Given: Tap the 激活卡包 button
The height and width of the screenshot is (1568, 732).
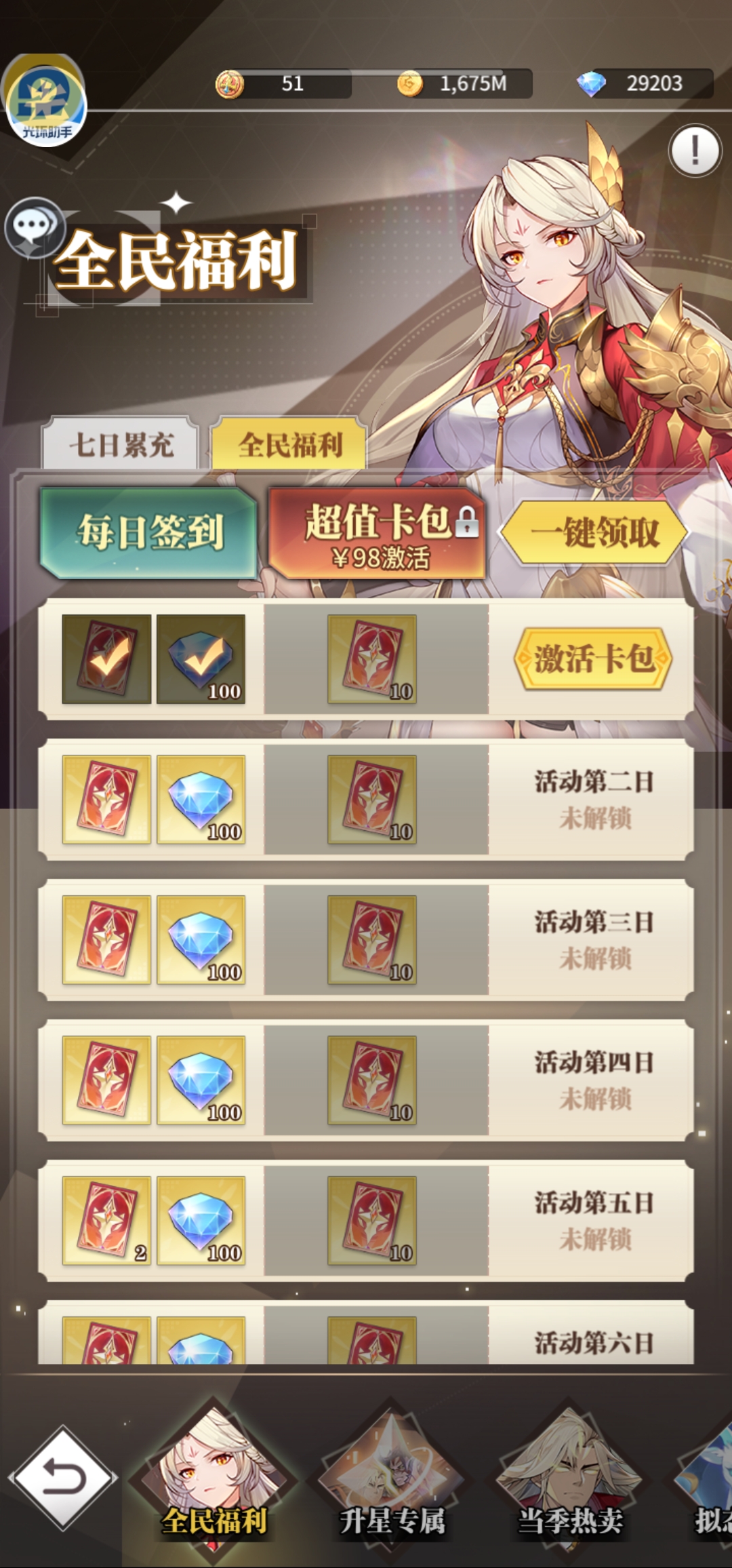Looking at the screenshot, I should point(594,659).
